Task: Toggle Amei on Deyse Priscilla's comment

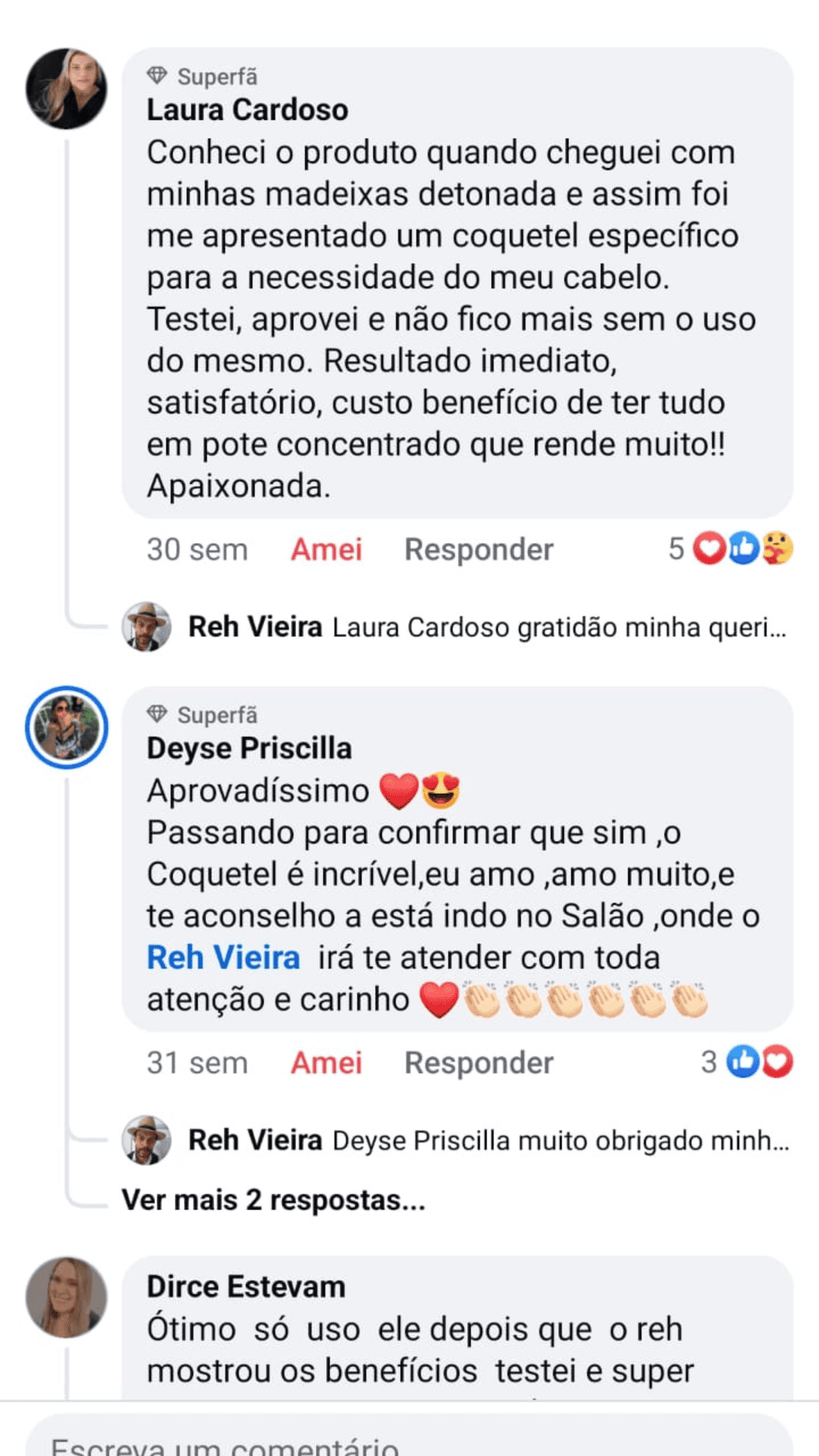Action: coord(326,1063)
